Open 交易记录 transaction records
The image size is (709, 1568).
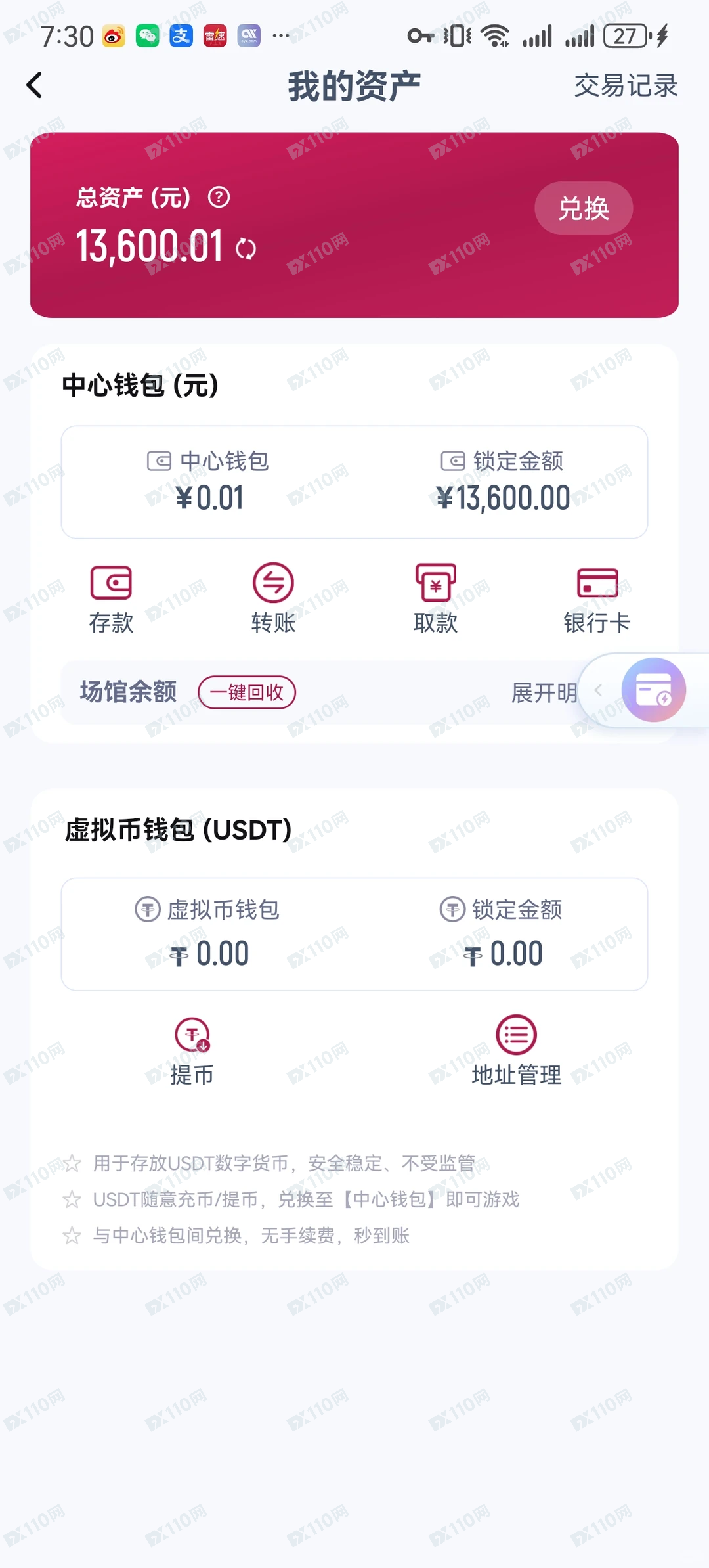point(625,85)
